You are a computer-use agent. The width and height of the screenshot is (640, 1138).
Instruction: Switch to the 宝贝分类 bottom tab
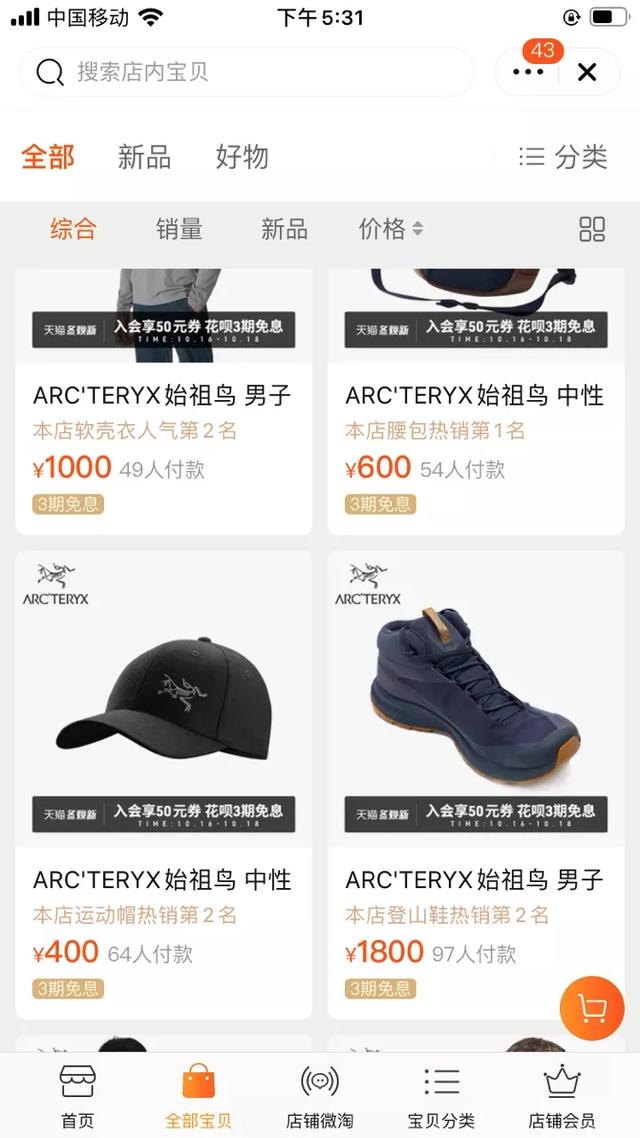441,1095
